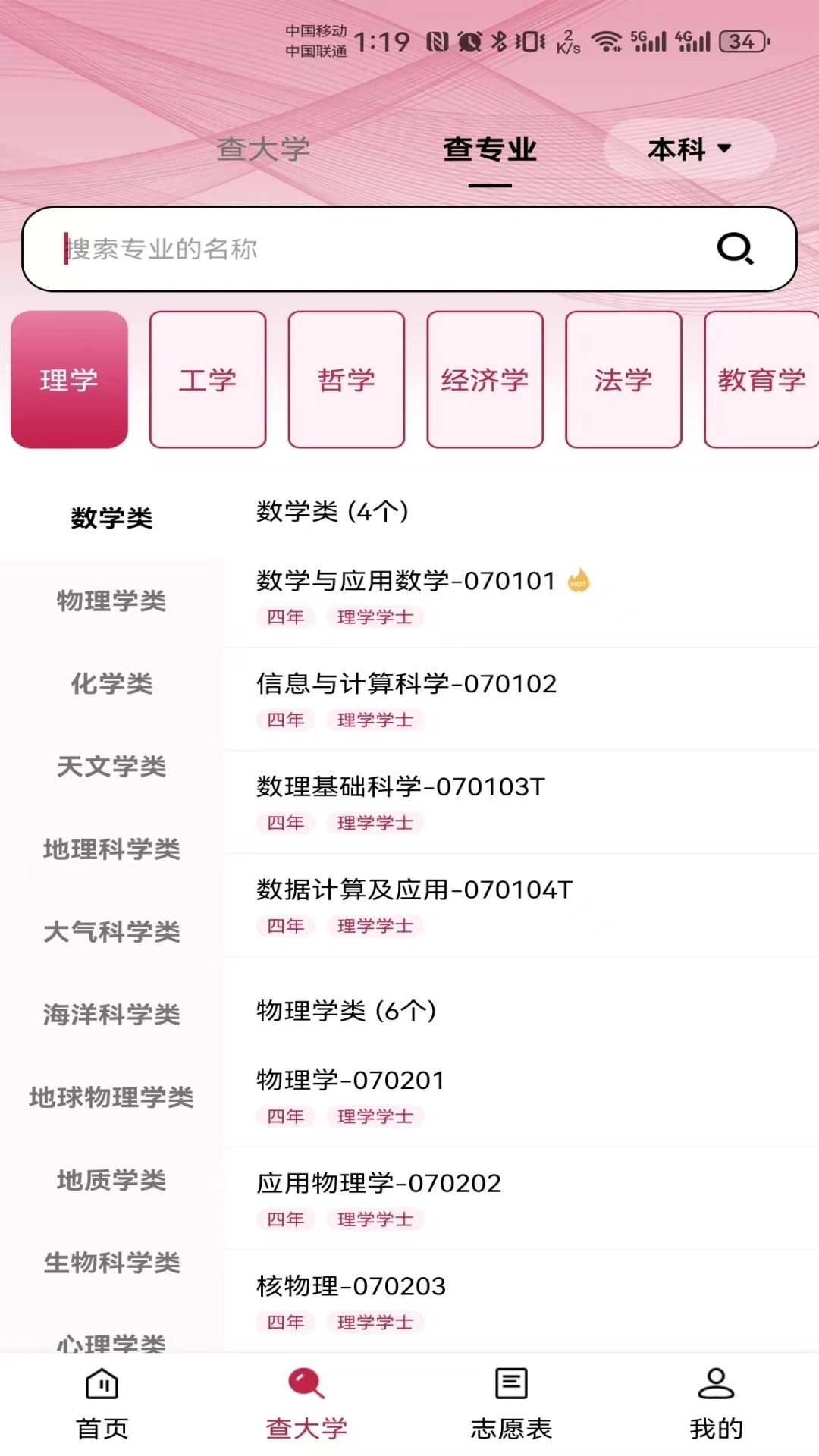Select the 工学 category chip
The height and width of the screenshot is (1456, 819).
(208, 380)
